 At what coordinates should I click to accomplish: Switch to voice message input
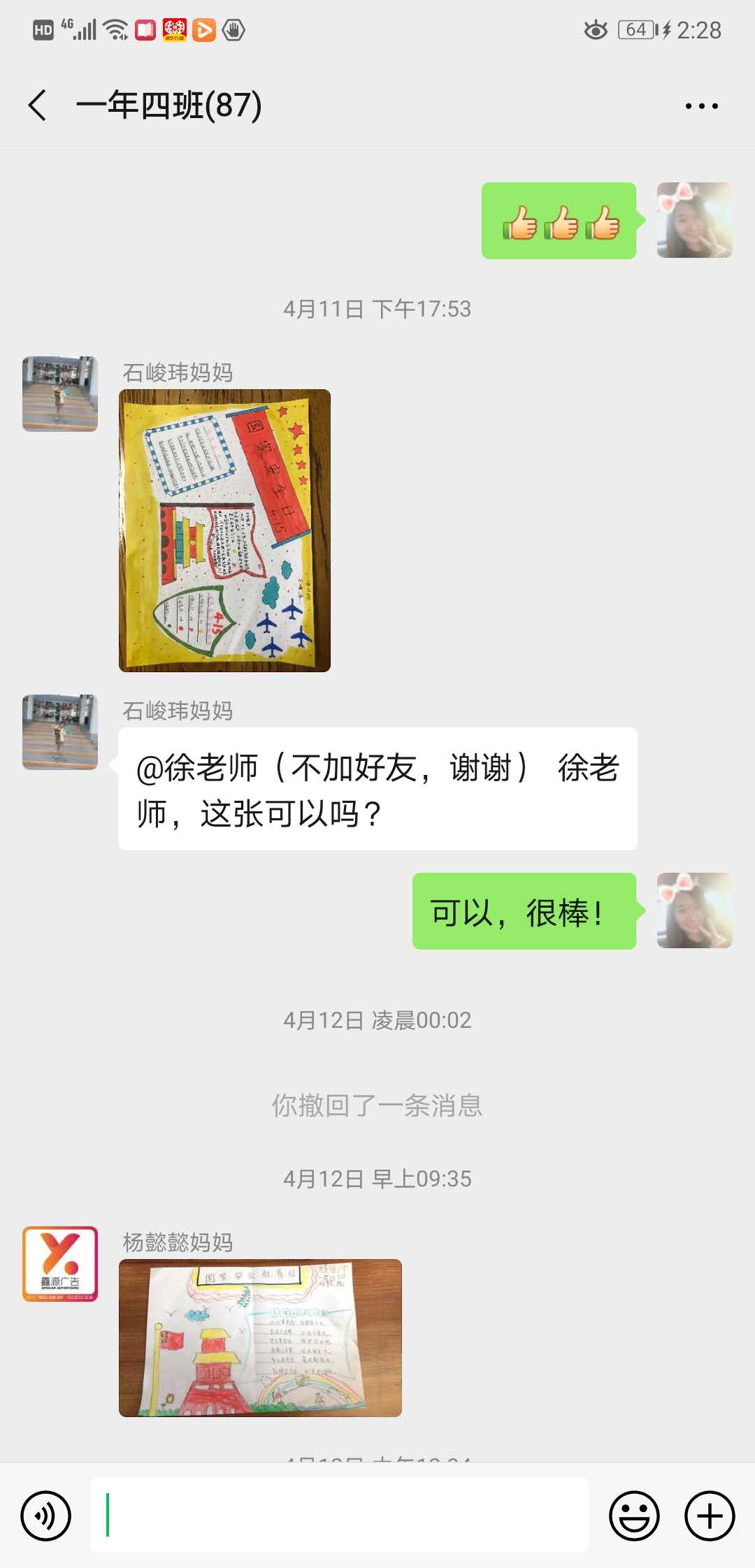tap(46, 1516)
